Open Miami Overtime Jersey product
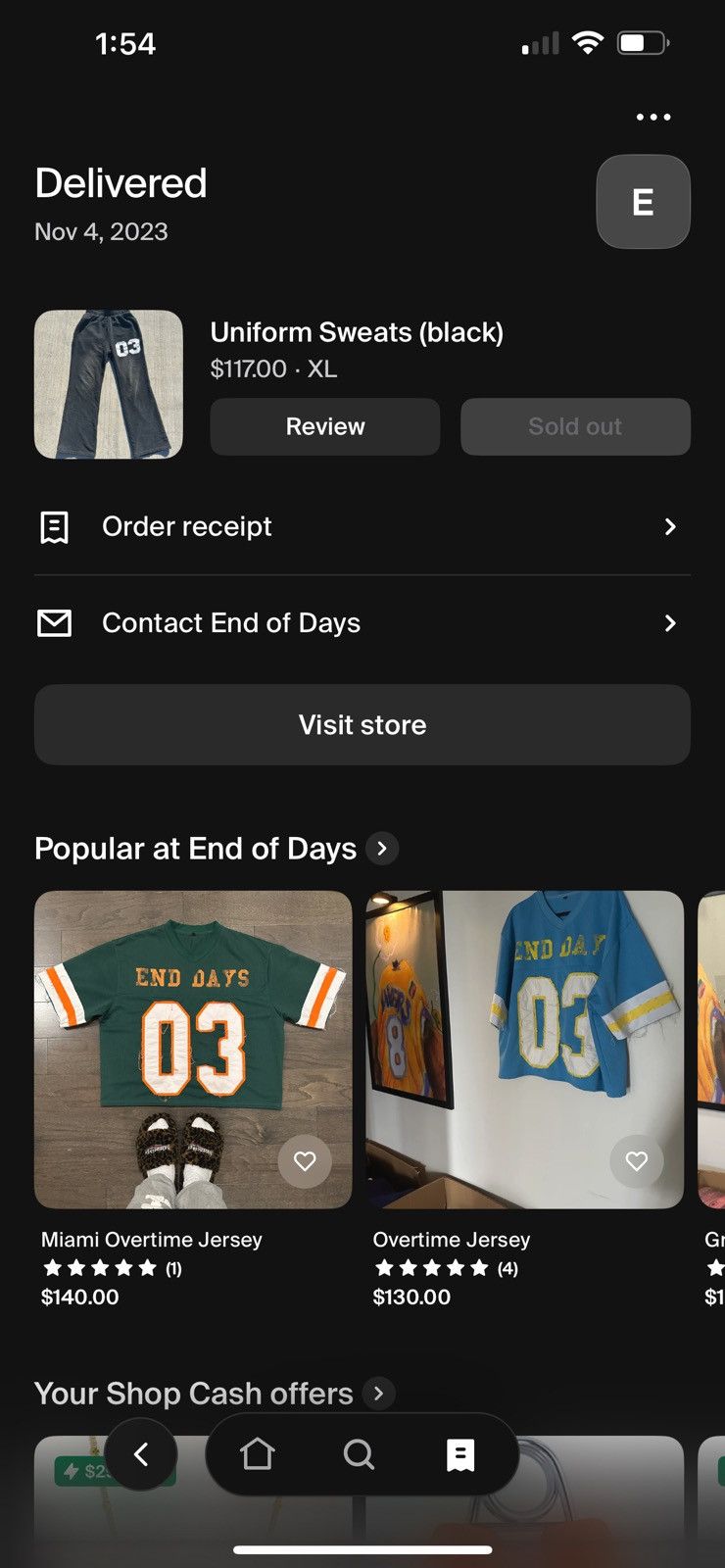725x1568 pixels. click(x=193, y=1050)
